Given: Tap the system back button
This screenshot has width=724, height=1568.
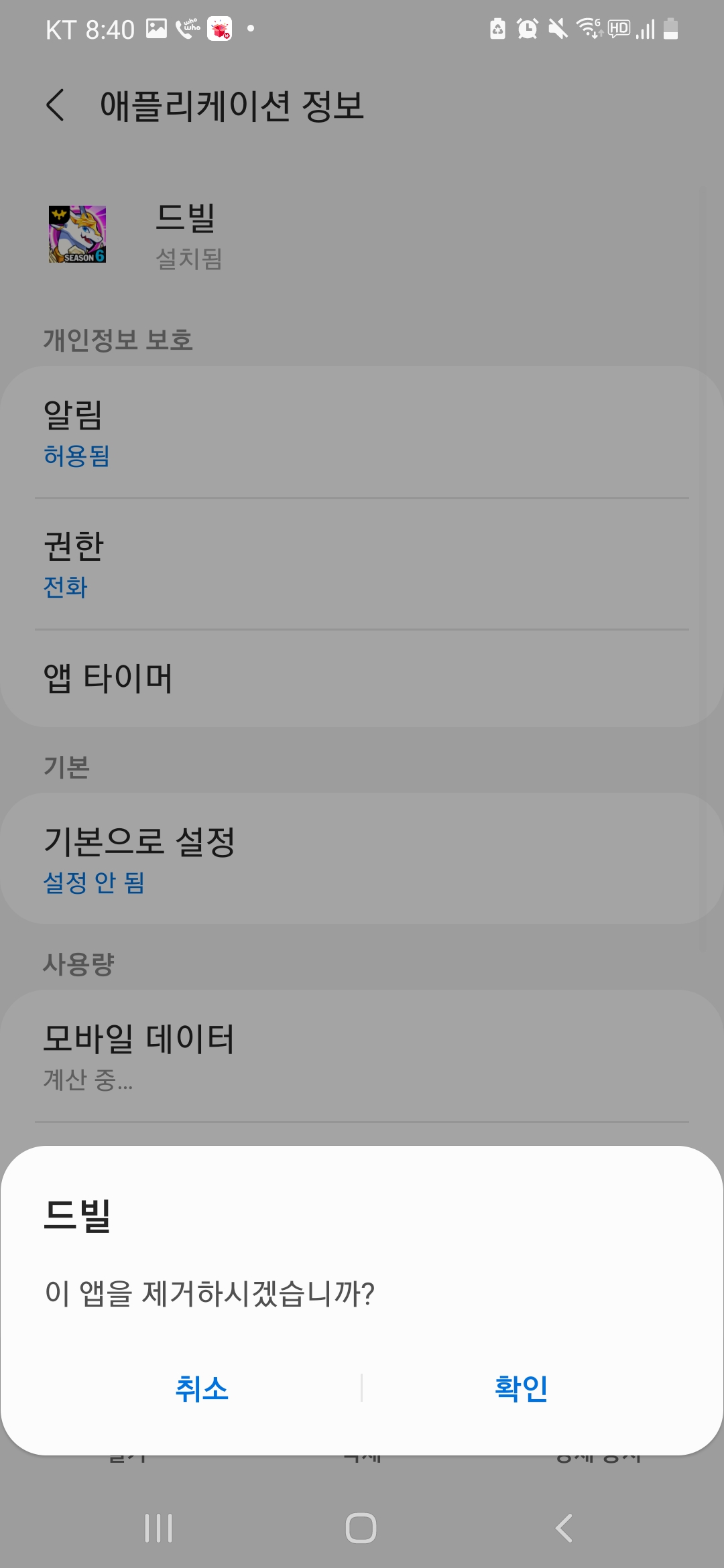Looking at the screenshot, I should (x=564, y=1528).
